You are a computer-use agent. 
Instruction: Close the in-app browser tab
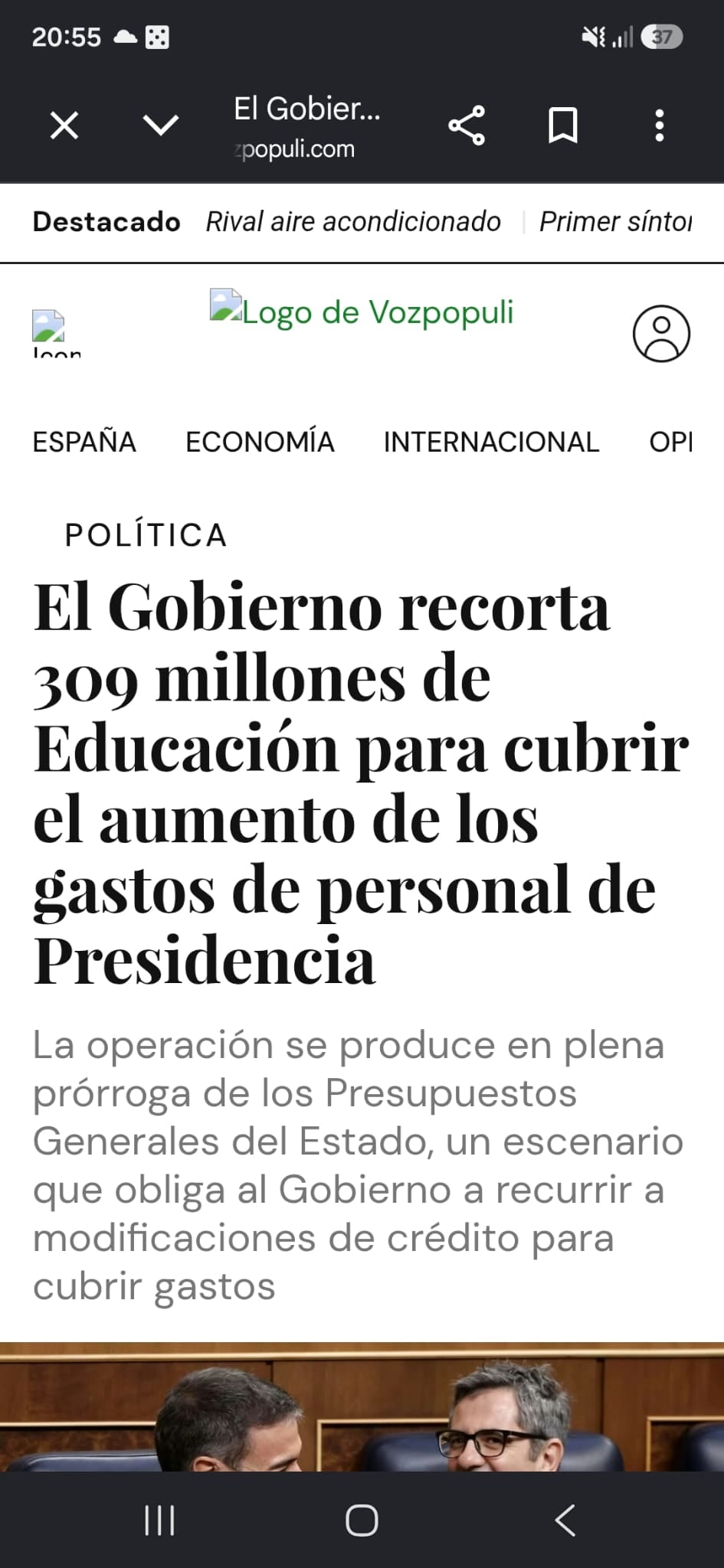64,126
